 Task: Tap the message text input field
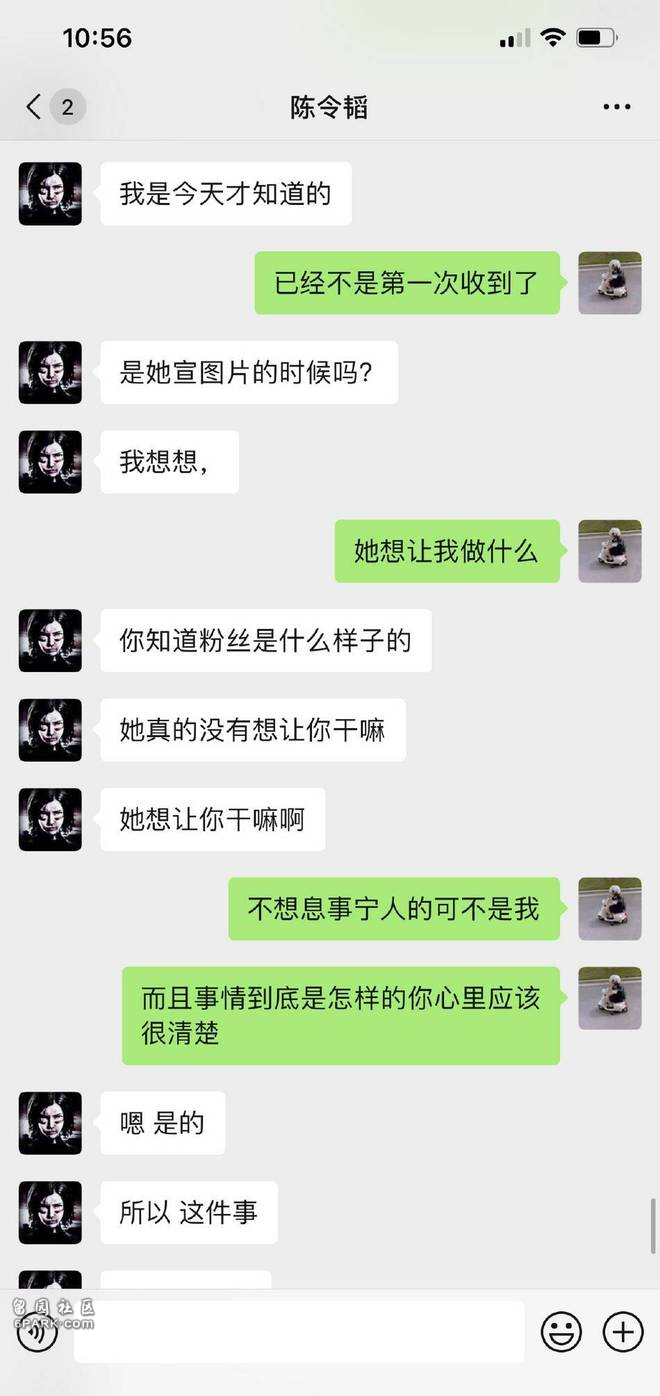pyautogui.click(x=298, y=1331)
